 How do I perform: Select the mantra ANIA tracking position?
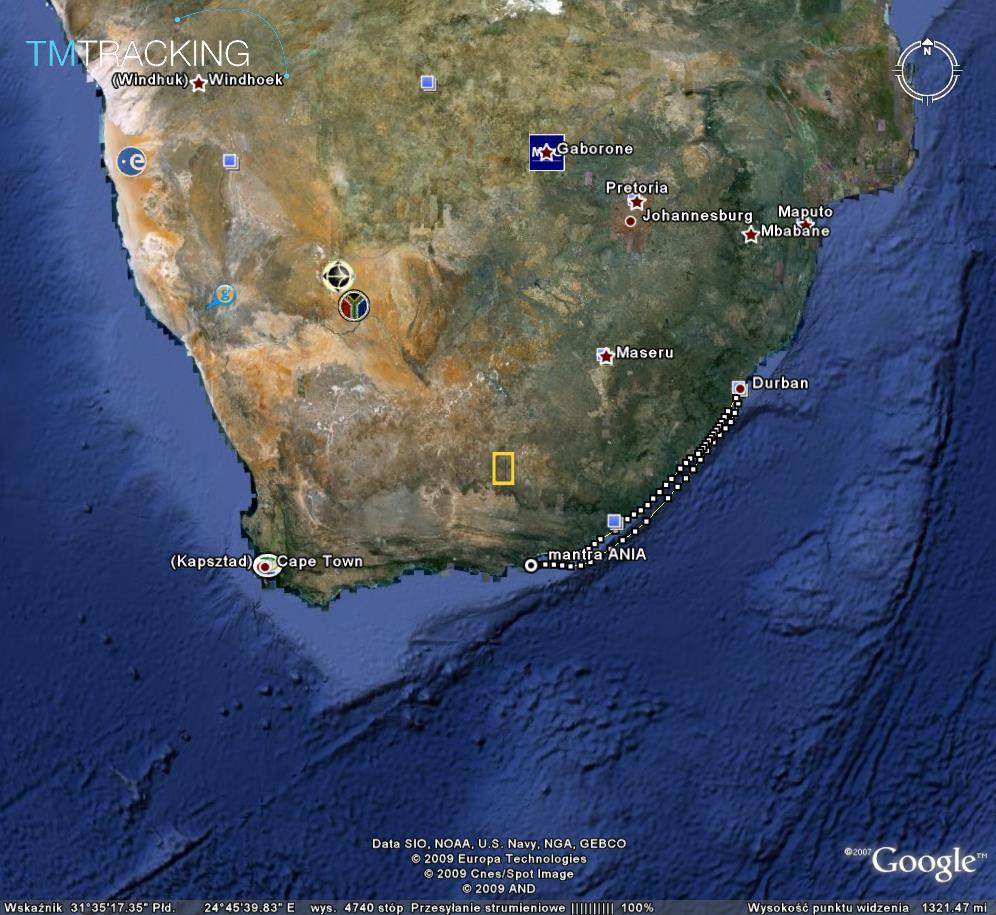click(532, 565)
